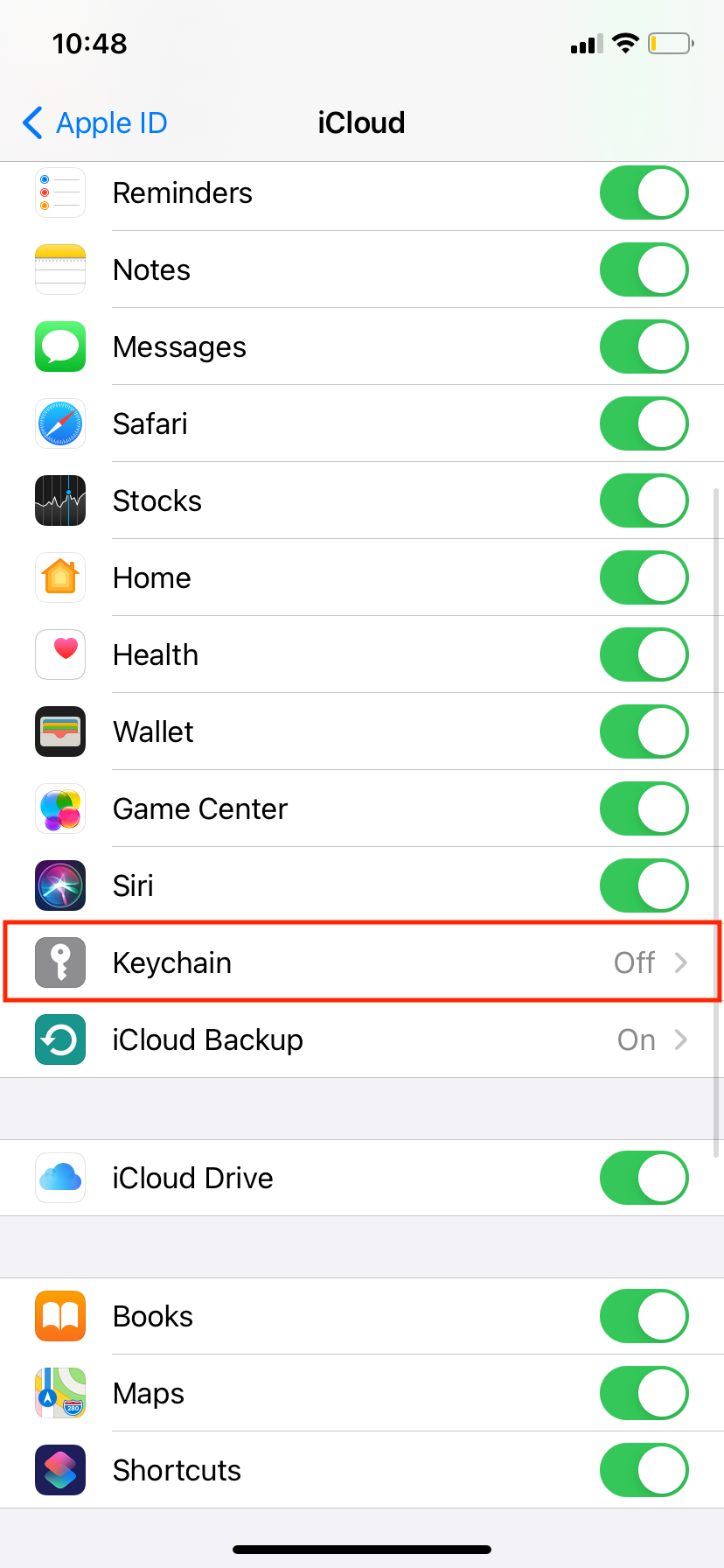Disable iCloud sync for Notes
Viewport: 724px width, 1568px height.
point(644,270)
